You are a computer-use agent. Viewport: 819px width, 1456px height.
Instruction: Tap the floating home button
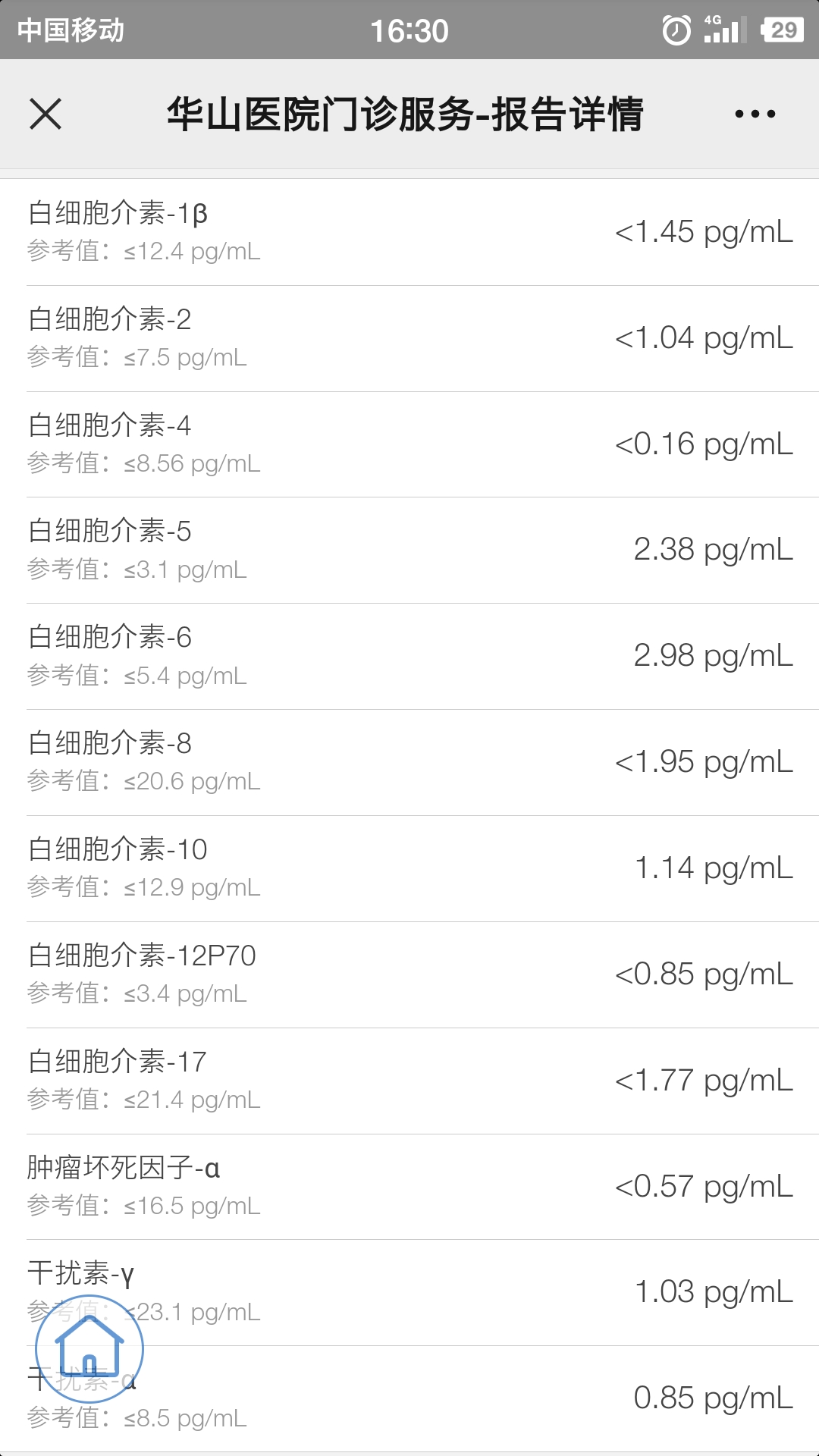89,1349
